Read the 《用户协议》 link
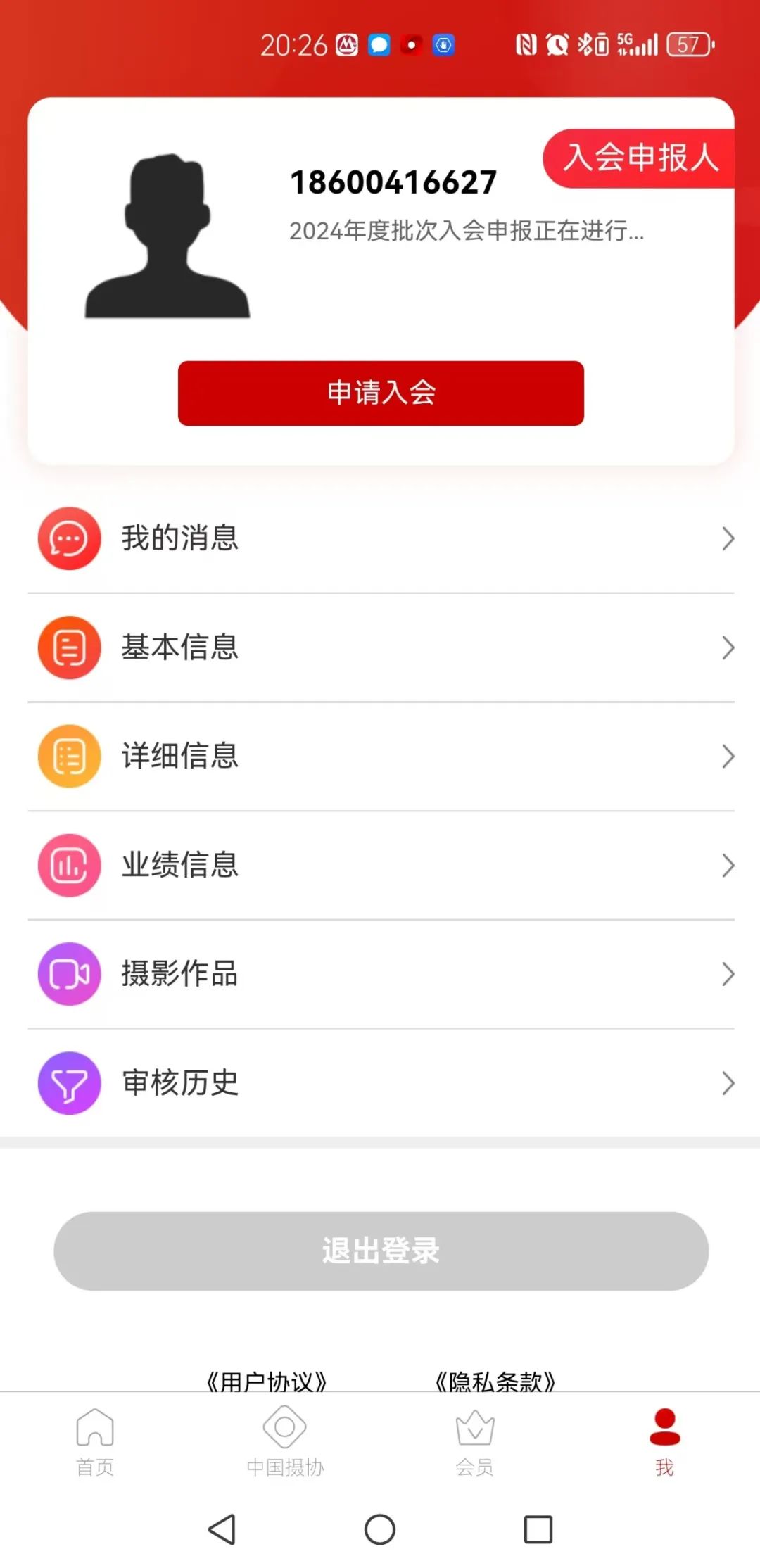 pos(266,1381)
